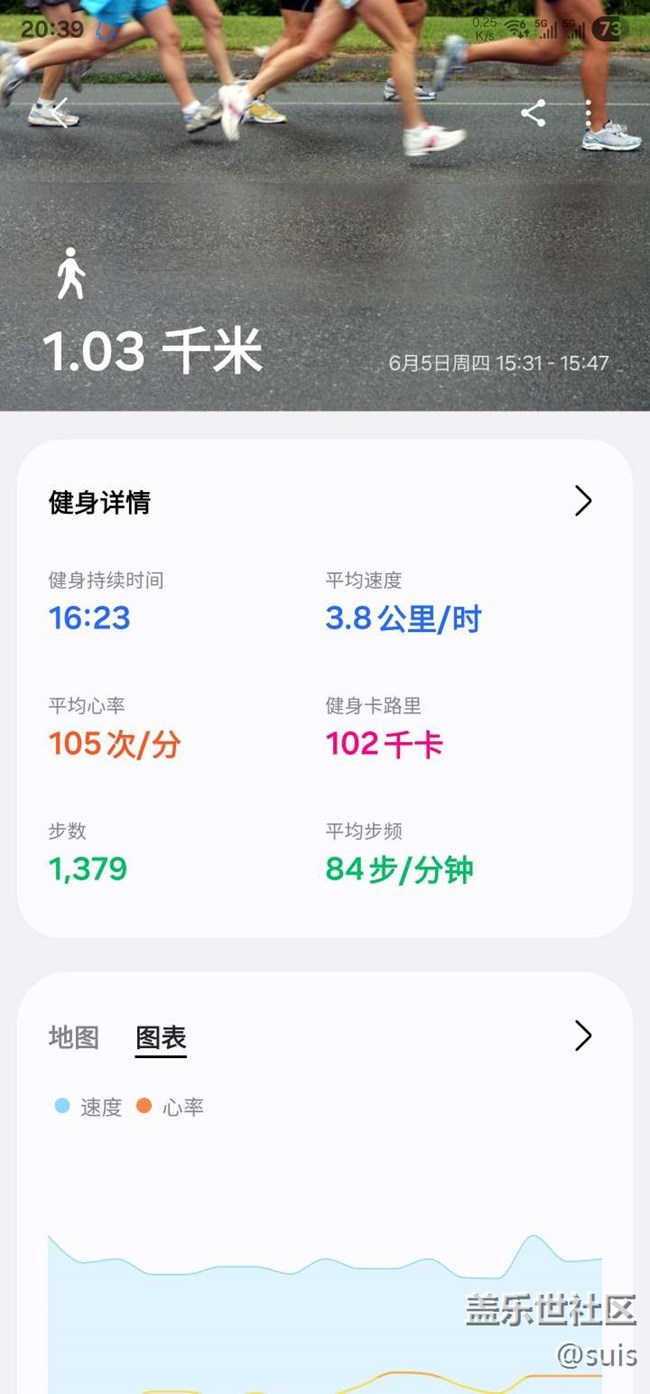
Task: Expand the 健身详情 chevron
Action: tap(583, 501)
